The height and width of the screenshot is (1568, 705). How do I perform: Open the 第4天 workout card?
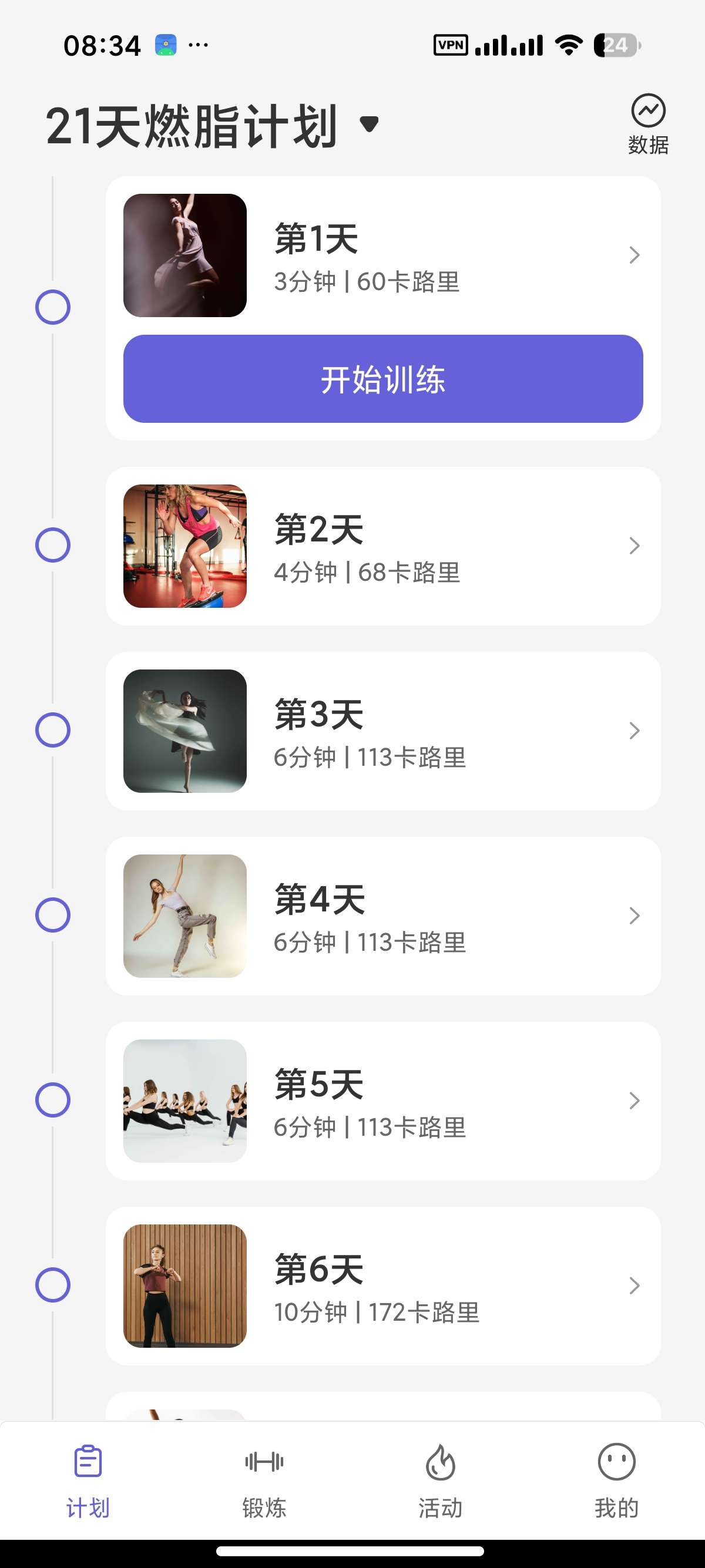pyautogui.click(x=383, y=916)
